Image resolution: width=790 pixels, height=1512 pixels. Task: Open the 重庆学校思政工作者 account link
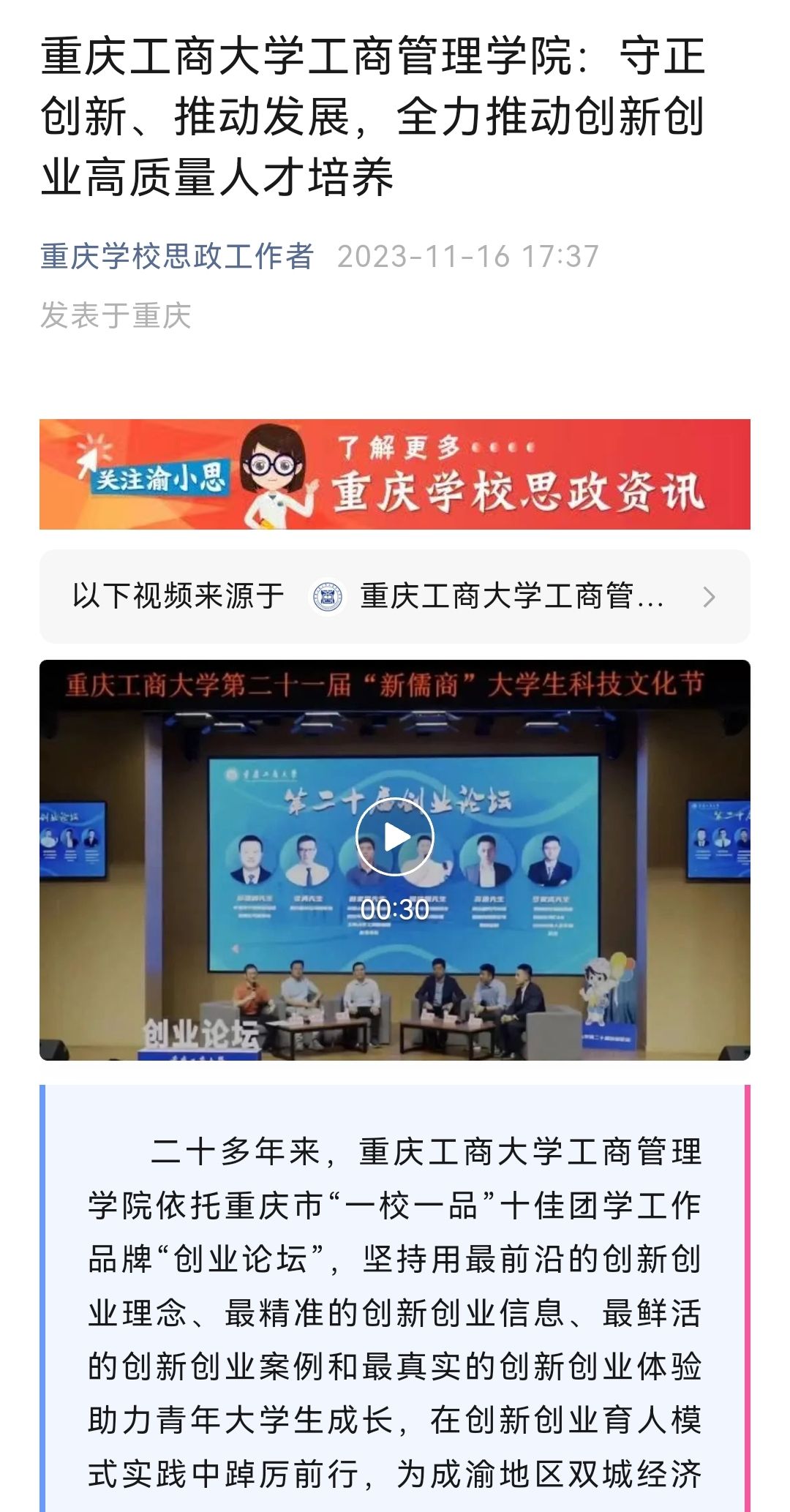click(177, 257)
